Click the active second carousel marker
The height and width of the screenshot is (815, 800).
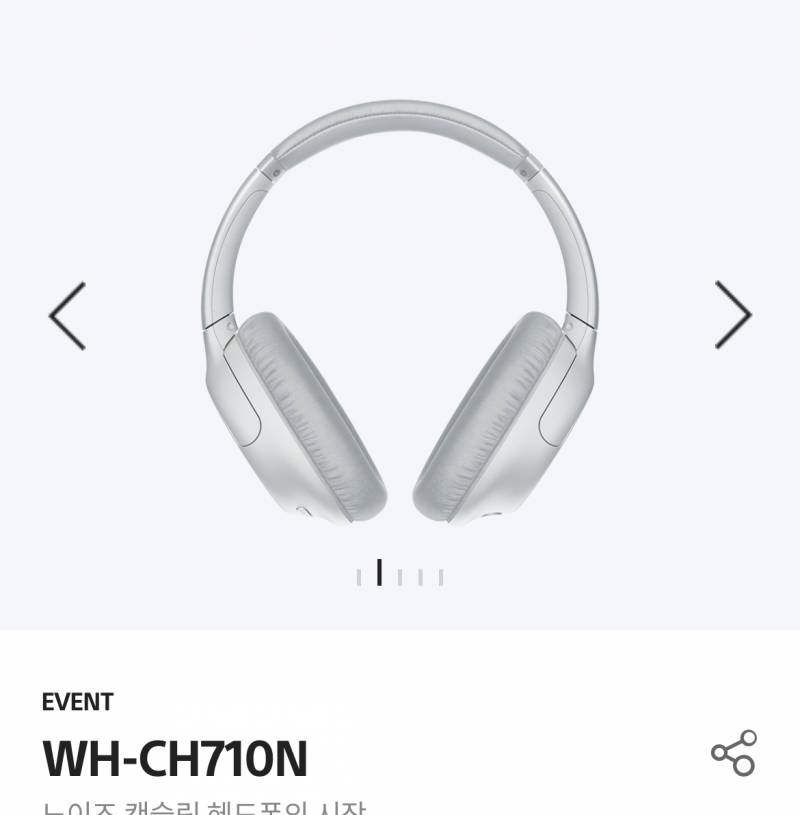click(x=378, y=575)
